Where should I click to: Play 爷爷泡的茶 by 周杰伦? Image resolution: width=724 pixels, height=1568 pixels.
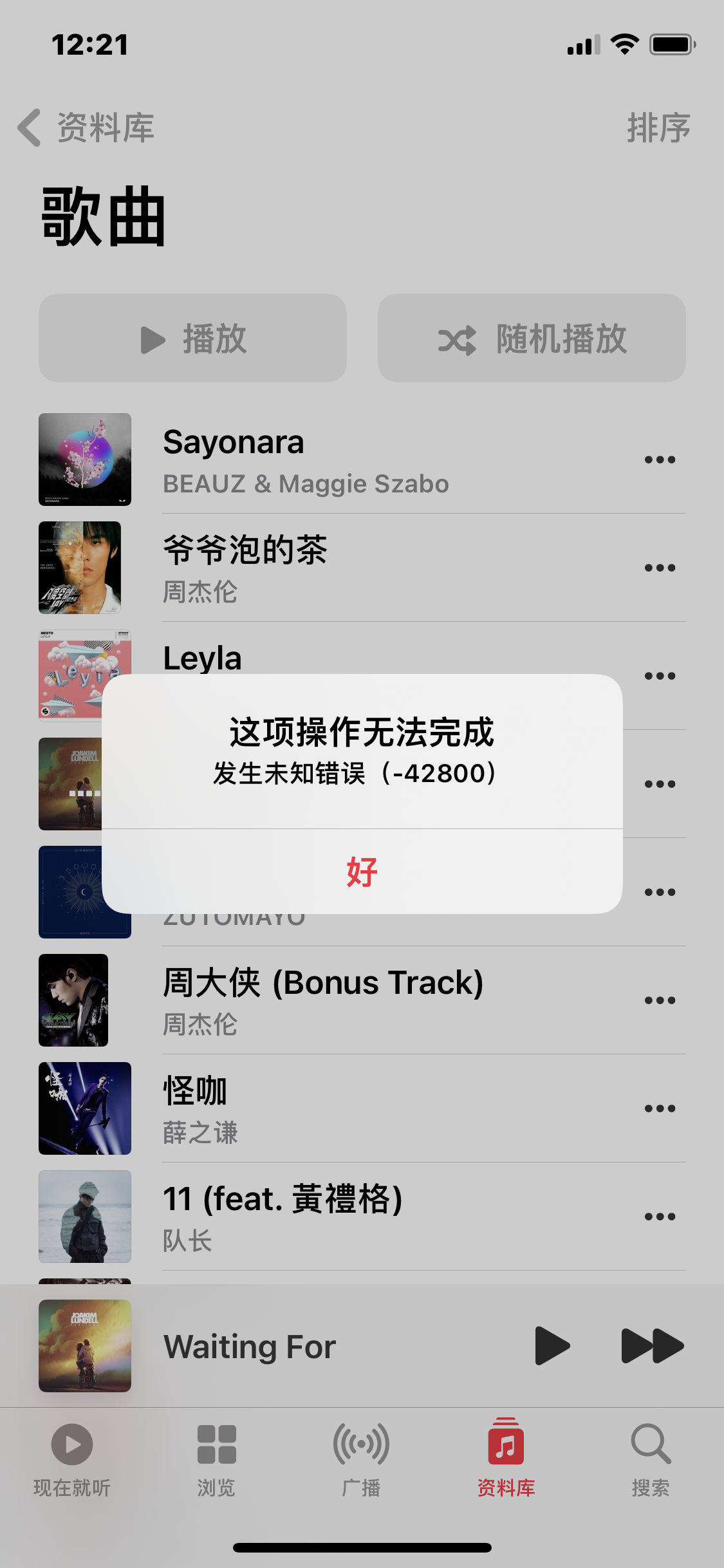point(360,568)
